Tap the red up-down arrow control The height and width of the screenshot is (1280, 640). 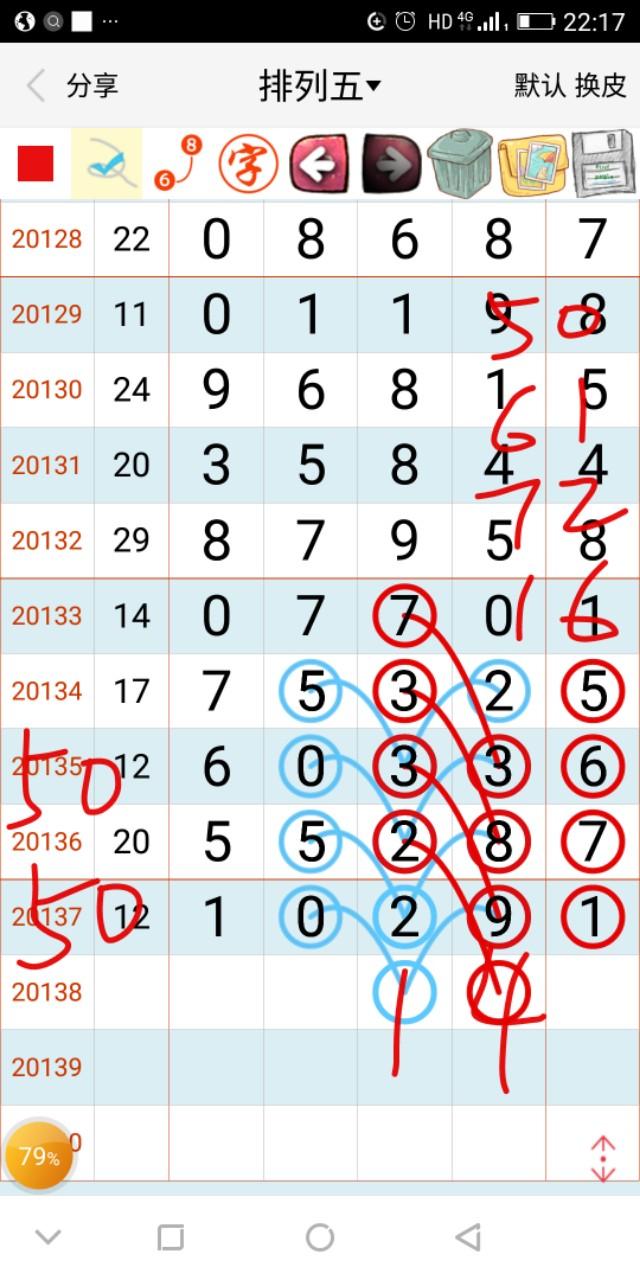coord(603,1158)
